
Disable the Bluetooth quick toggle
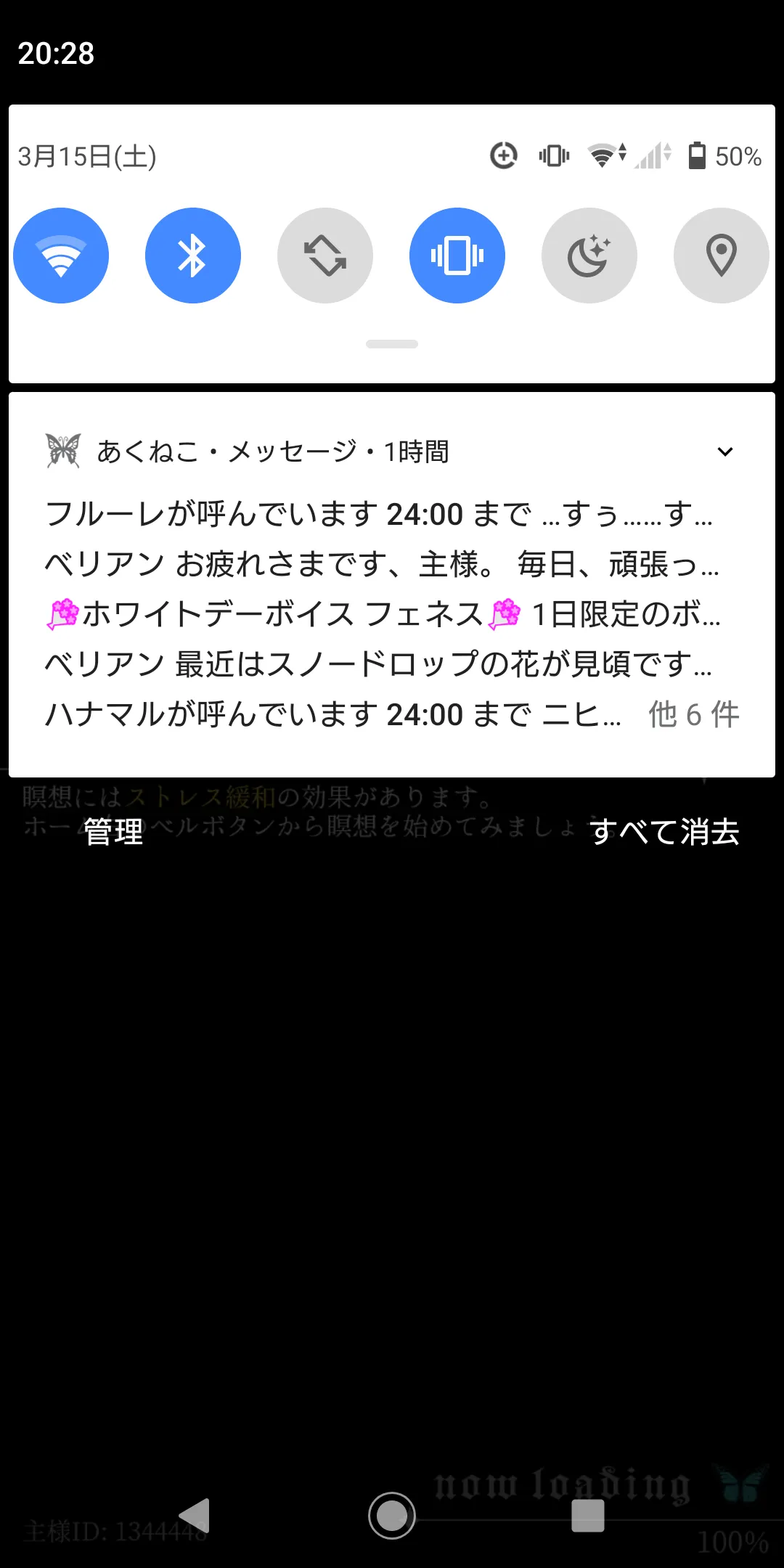click(193, 256)
